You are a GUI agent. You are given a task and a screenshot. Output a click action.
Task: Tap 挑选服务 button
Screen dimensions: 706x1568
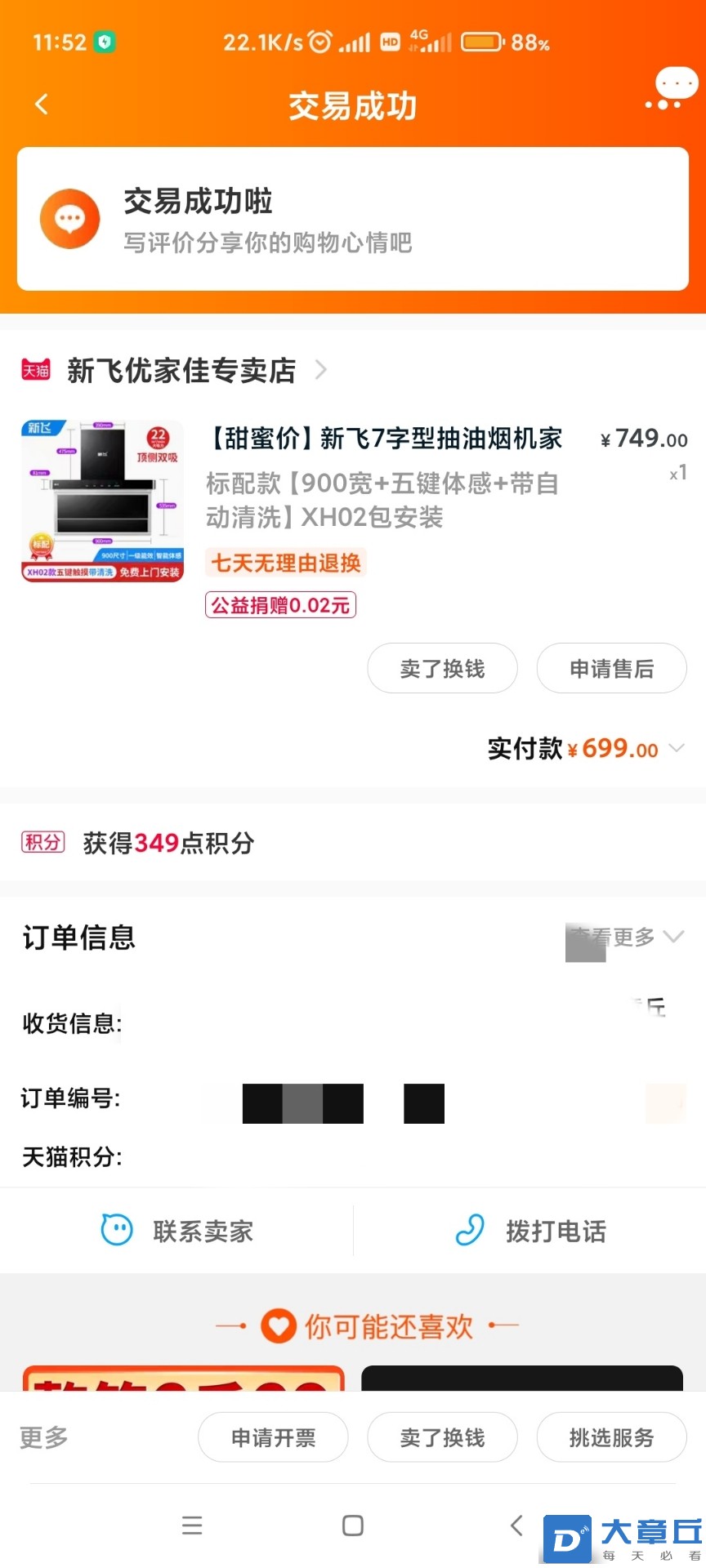(611, 1437)
